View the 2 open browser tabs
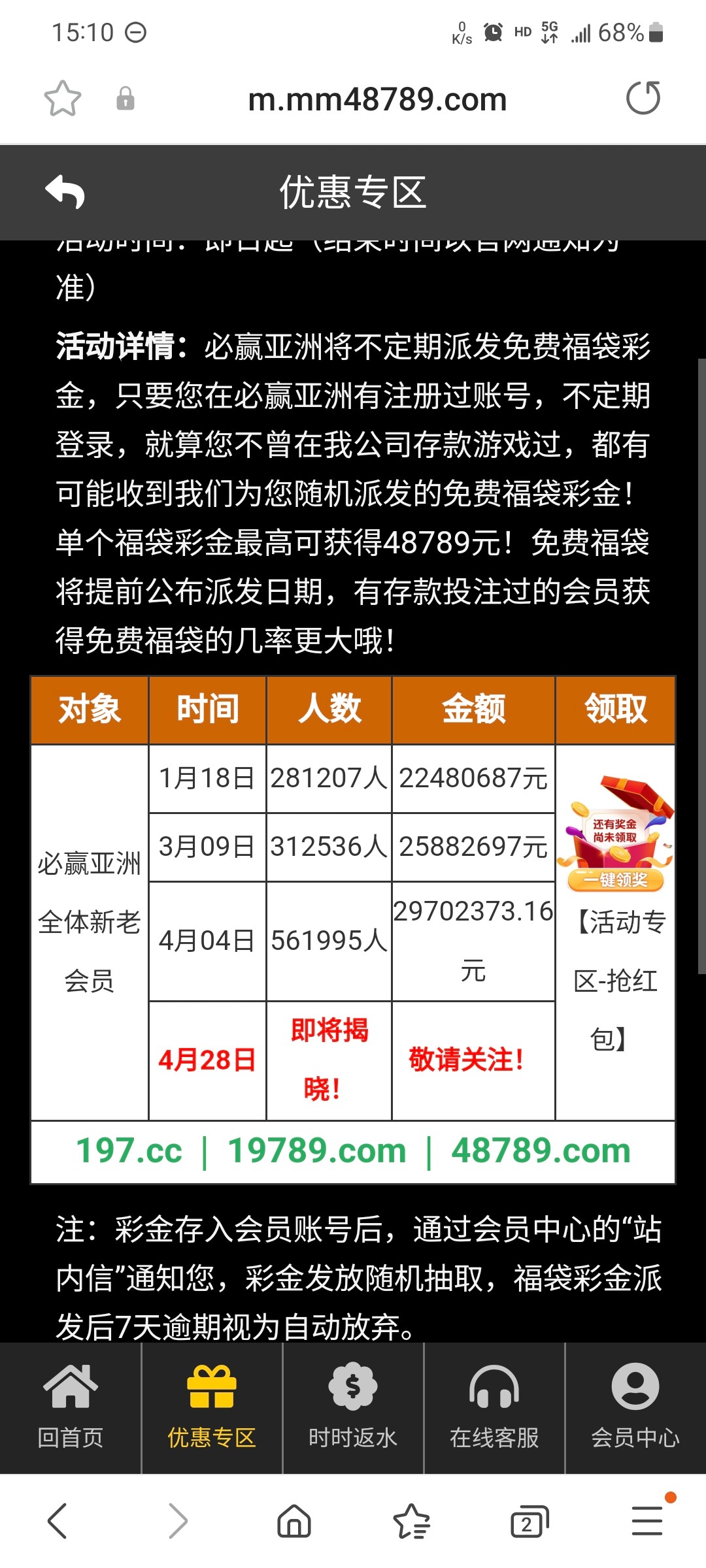The height and width of the screenshot is (1568, 706). coord(528,1522)
